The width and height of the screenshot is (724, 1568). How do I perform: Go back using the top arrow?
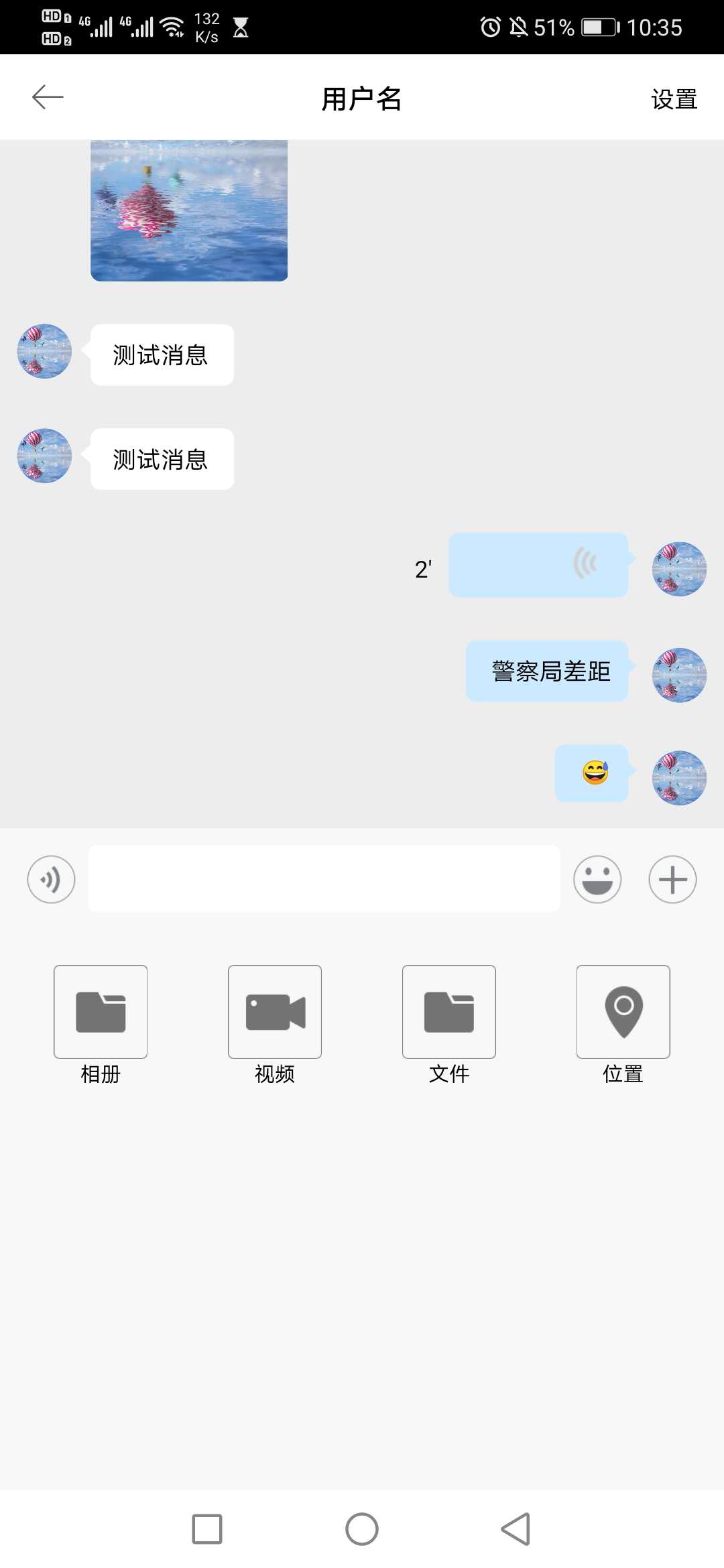[x=48, y=98]
